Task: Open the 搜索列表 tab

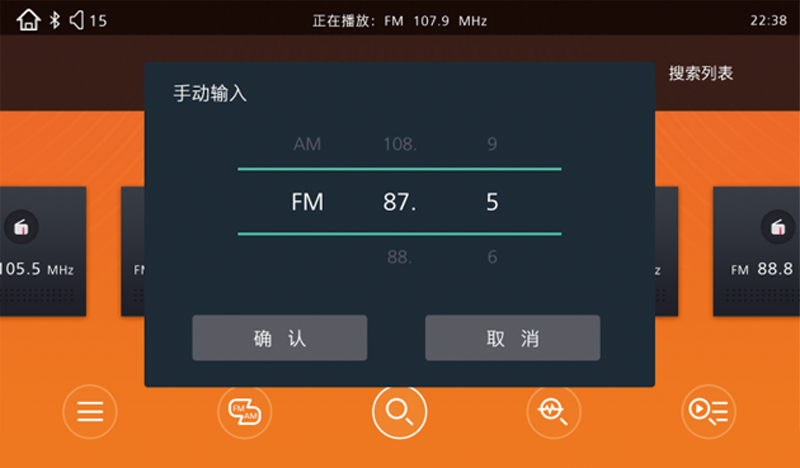Action: point(701,73)
